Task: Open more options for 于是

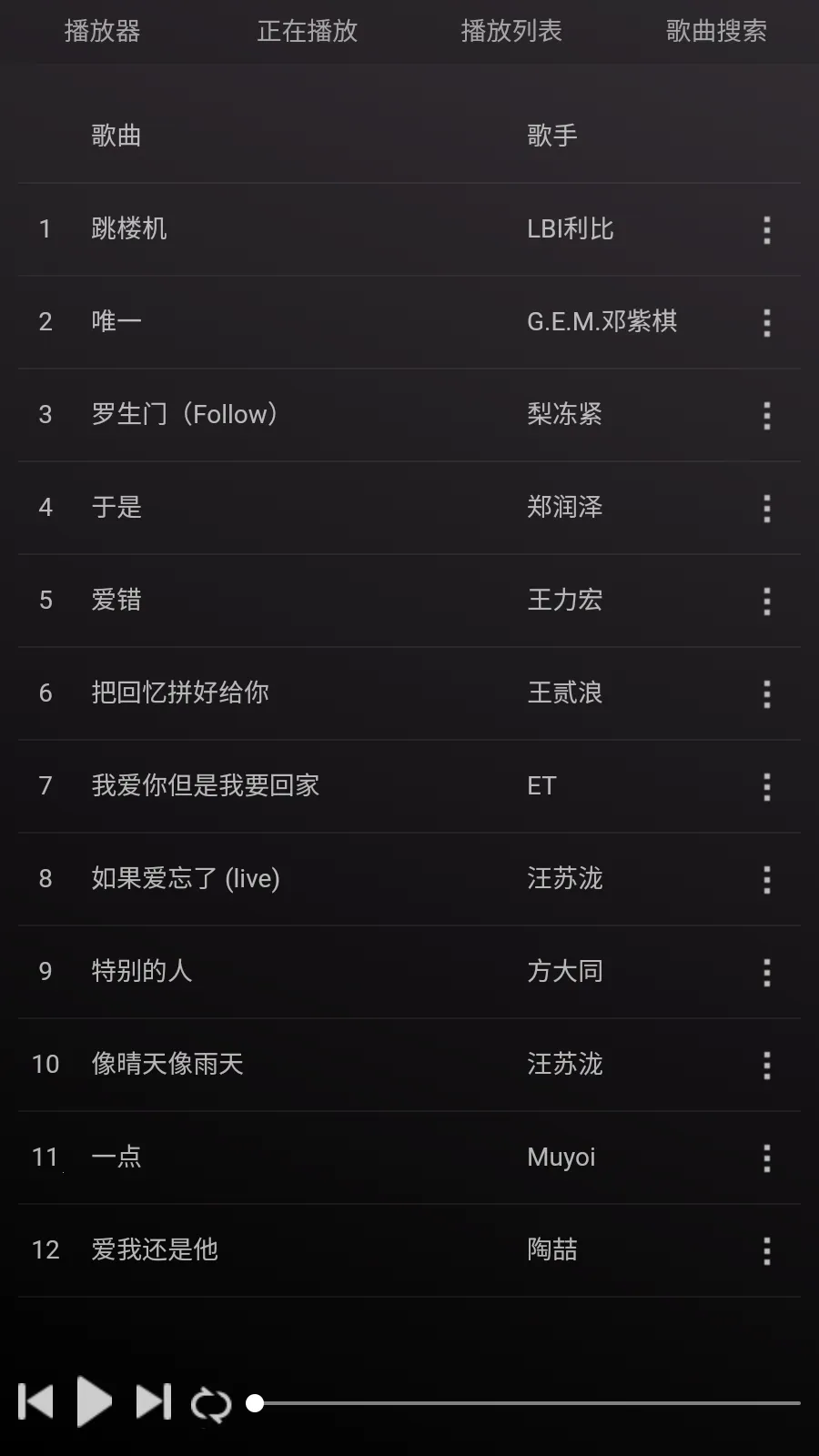Action: click(767, 508)
